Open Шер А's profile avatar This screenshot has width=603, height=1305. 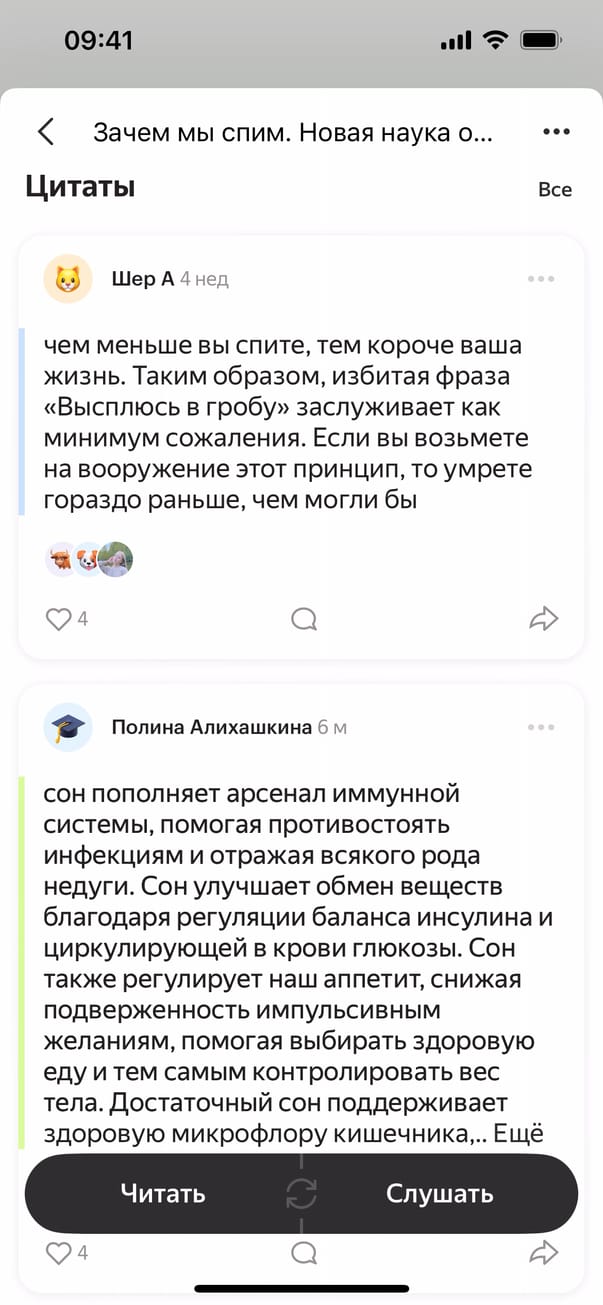[68, 279]
